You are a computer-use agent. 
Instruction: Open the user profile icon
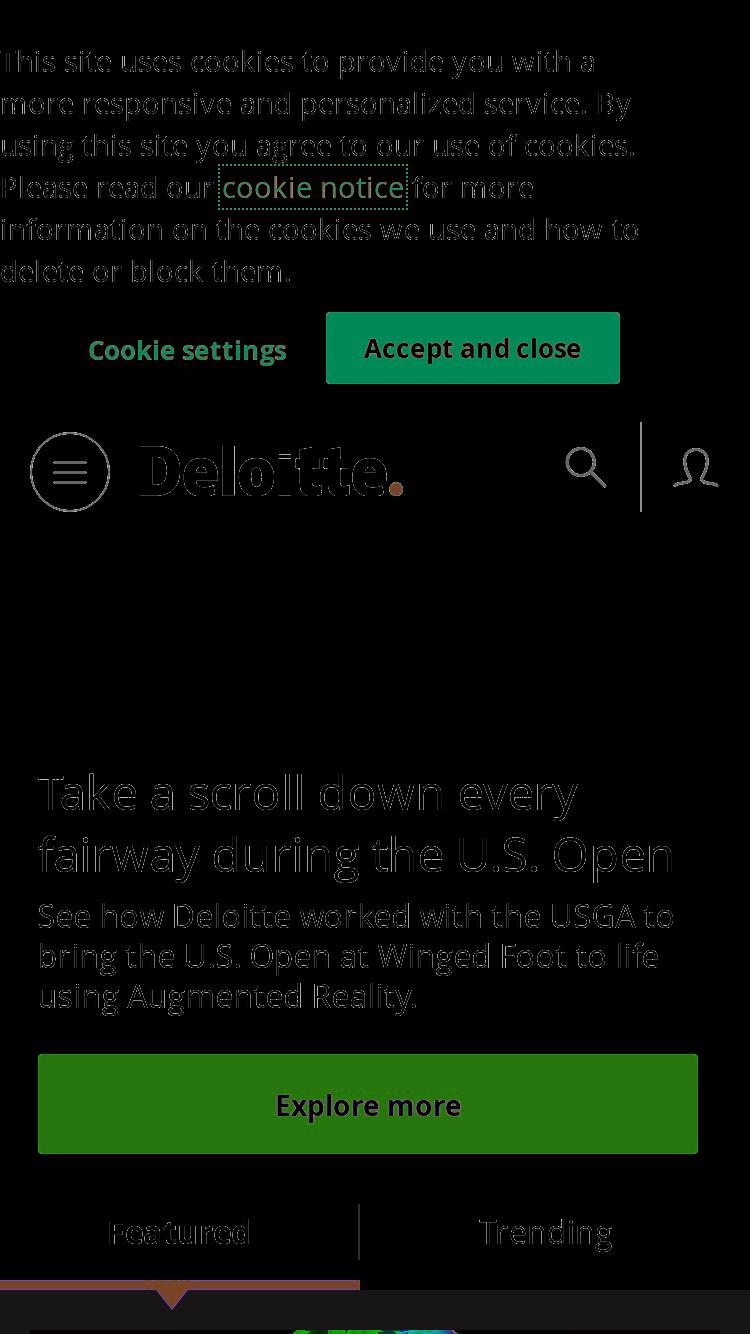click(x=696, y=467)
